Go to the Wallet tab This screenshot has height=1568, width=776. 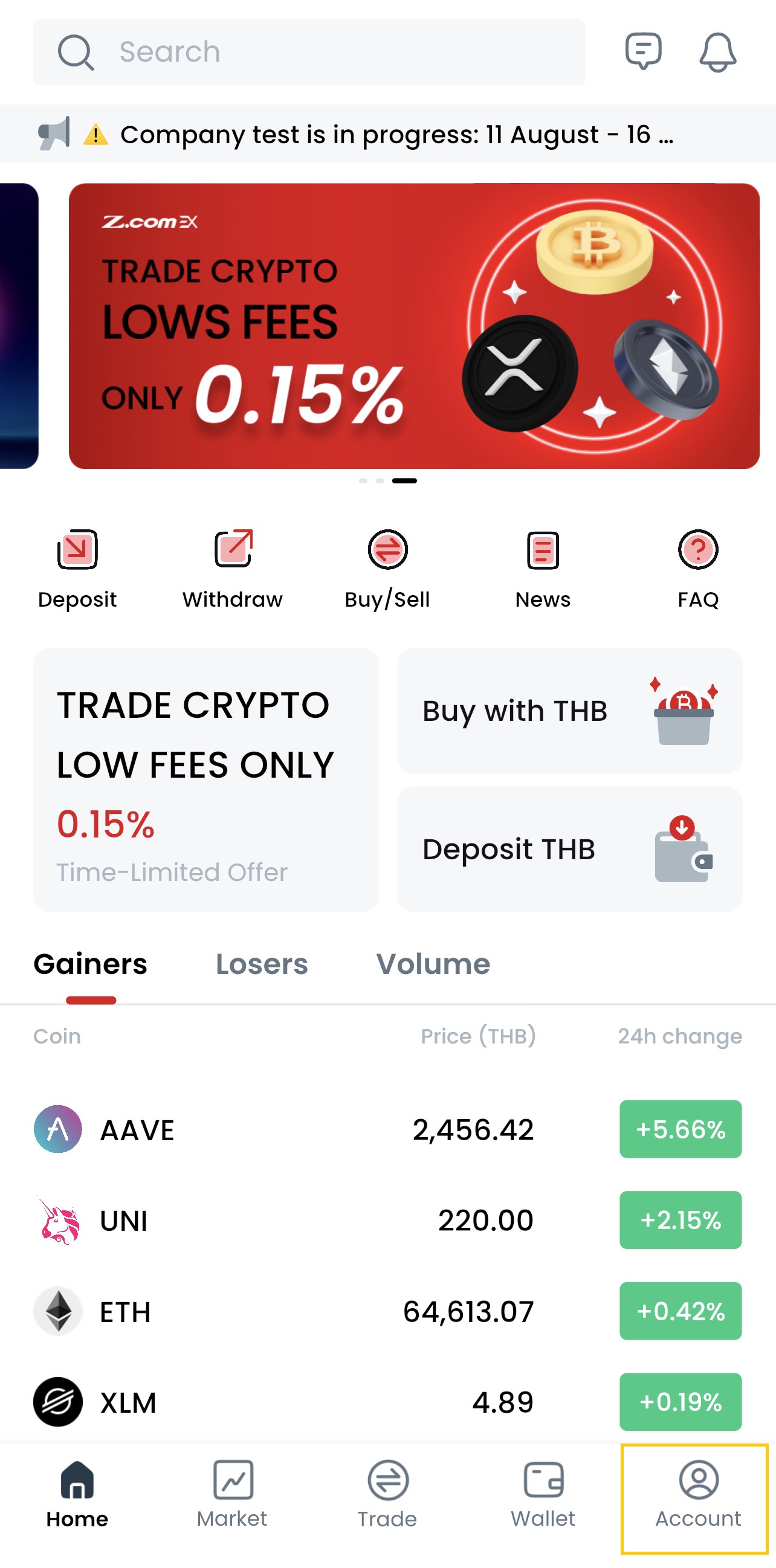tap(543, 1494)
